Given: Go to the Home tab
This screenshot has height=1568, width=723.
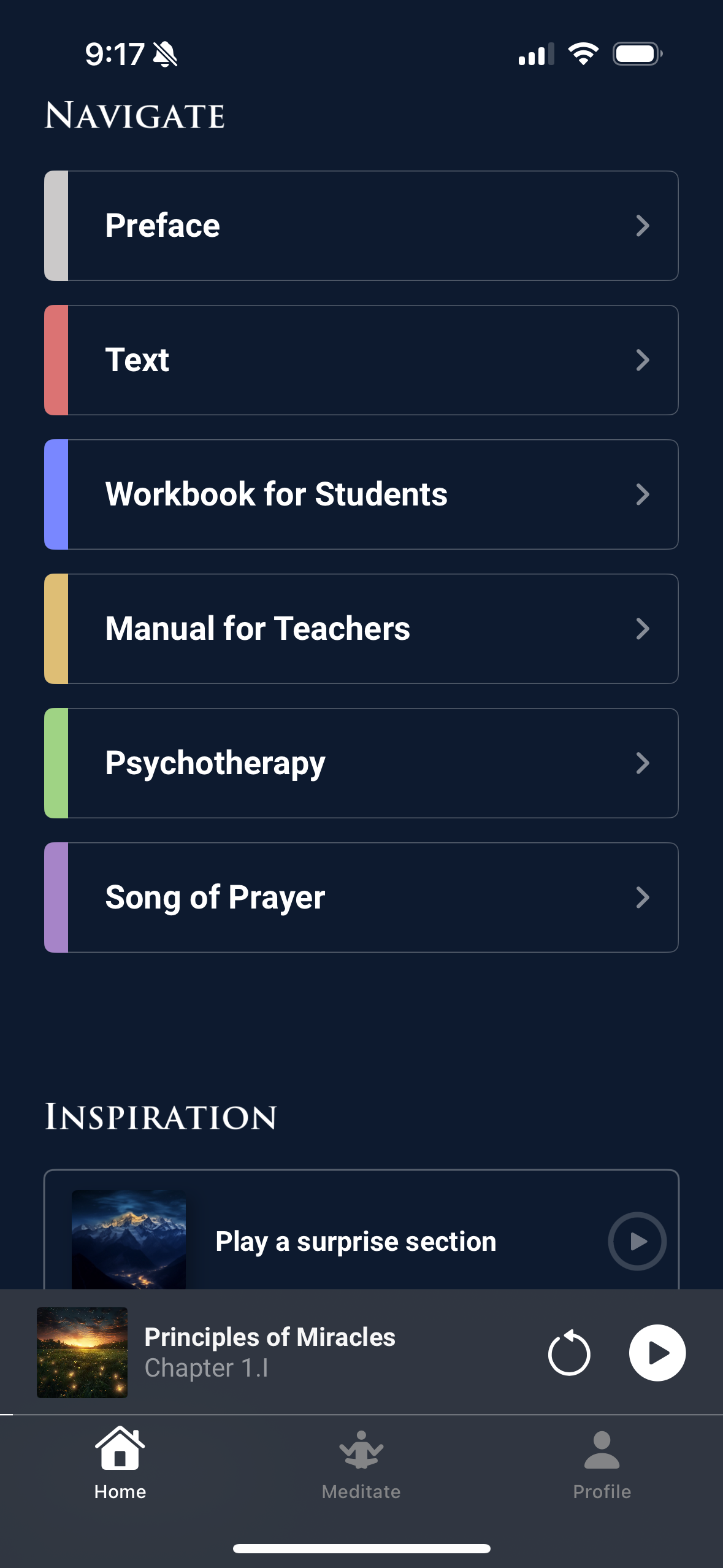Looking at the screenshot, I should pyautogui.click(x=120, y=1464).
